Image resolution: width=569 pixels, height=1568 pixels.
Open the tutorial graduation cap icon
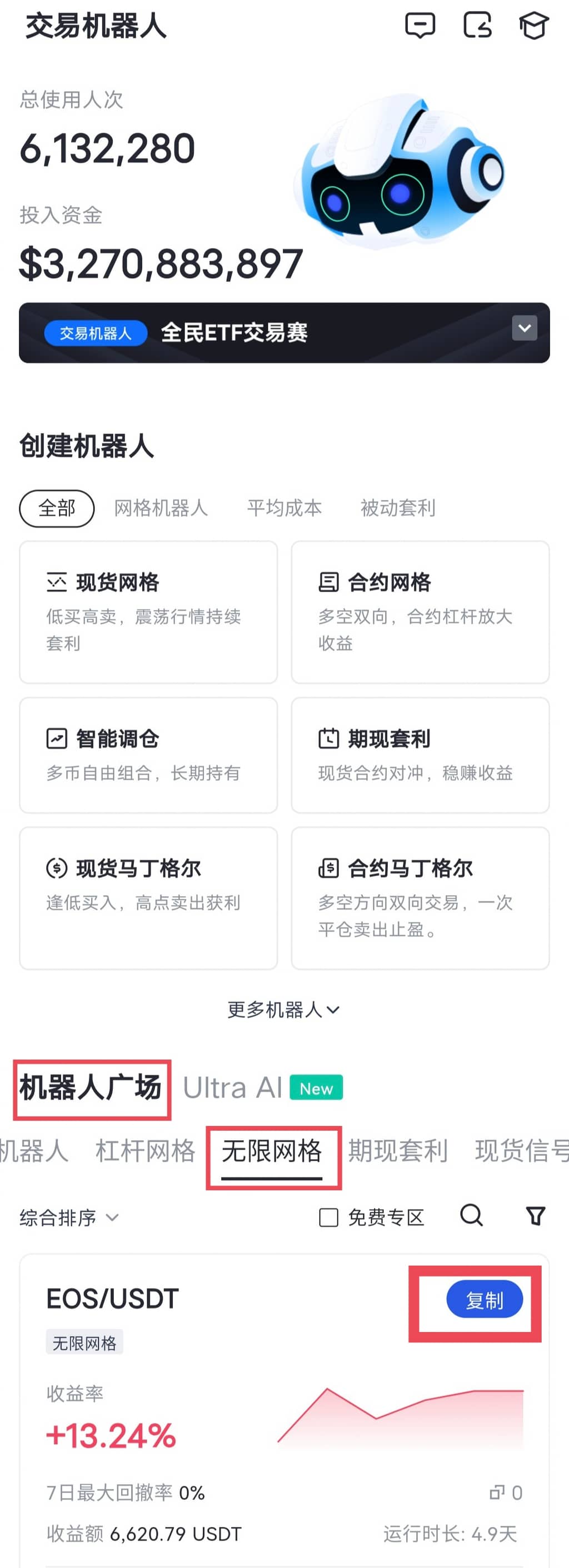[533, 26]
